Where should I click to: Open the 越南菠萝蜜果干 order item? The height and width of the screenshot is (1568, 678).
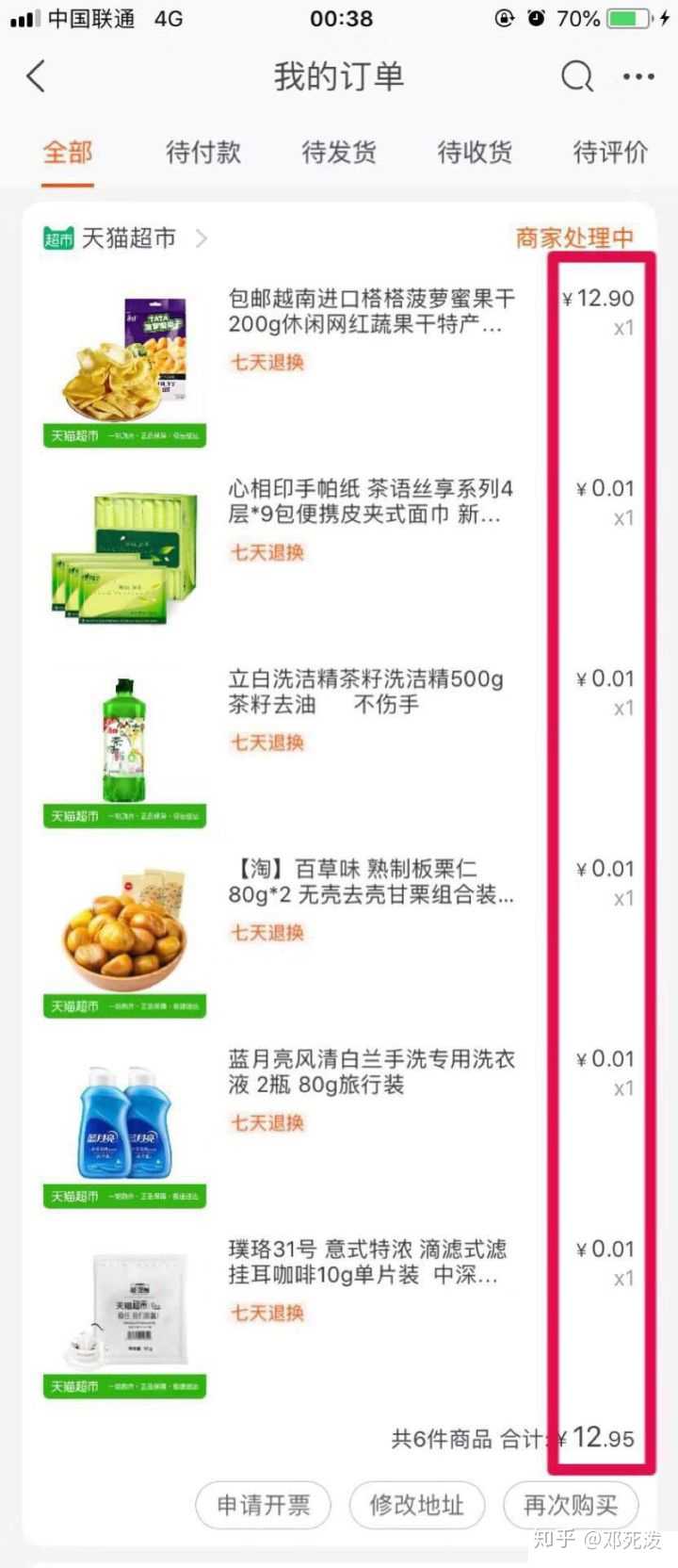pos(371,312)
